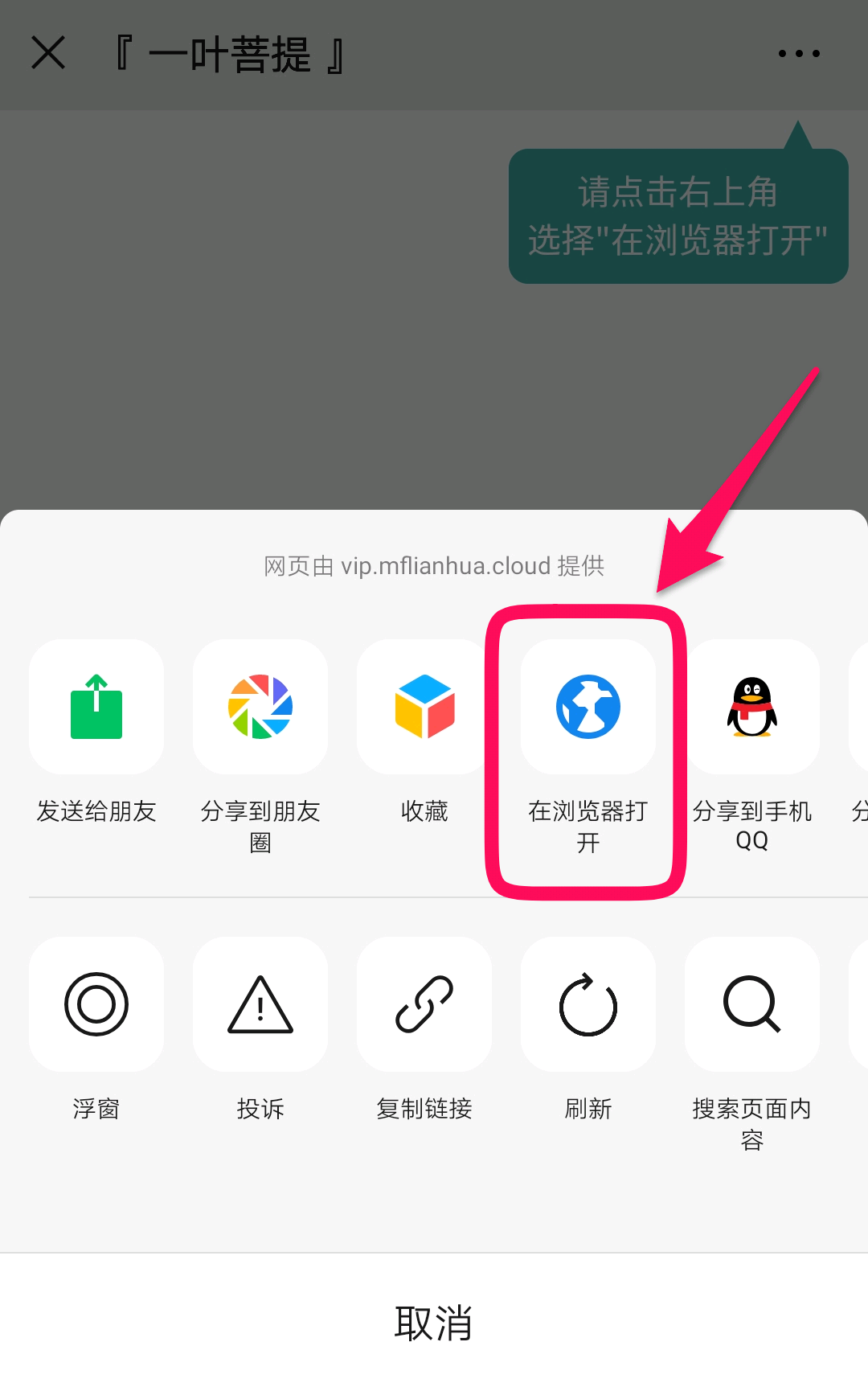The width and height of the screenshot is (868, 1387).
Task: Refresh the page with 刷新
Action: [x=588, y=1004]
